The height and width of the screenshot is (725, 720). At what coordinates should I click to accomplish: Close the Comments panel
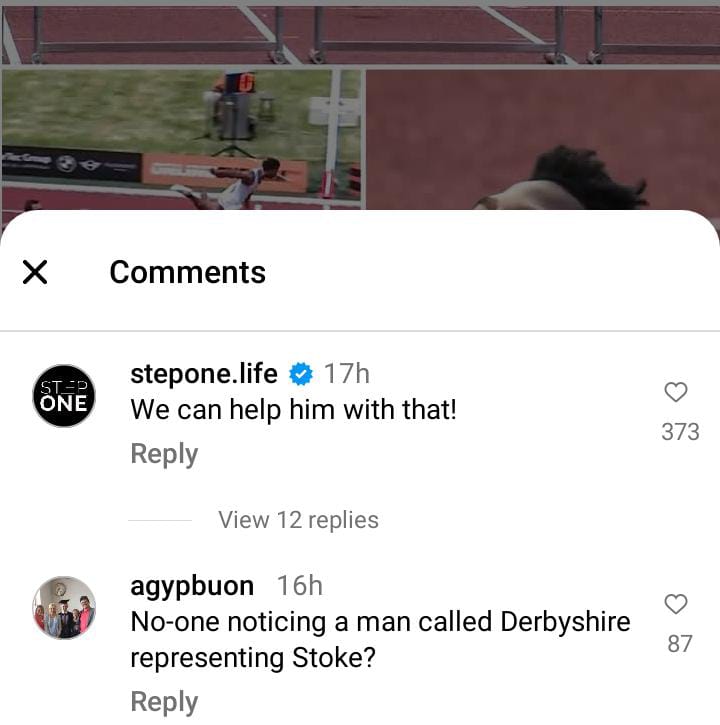[35, 272]
